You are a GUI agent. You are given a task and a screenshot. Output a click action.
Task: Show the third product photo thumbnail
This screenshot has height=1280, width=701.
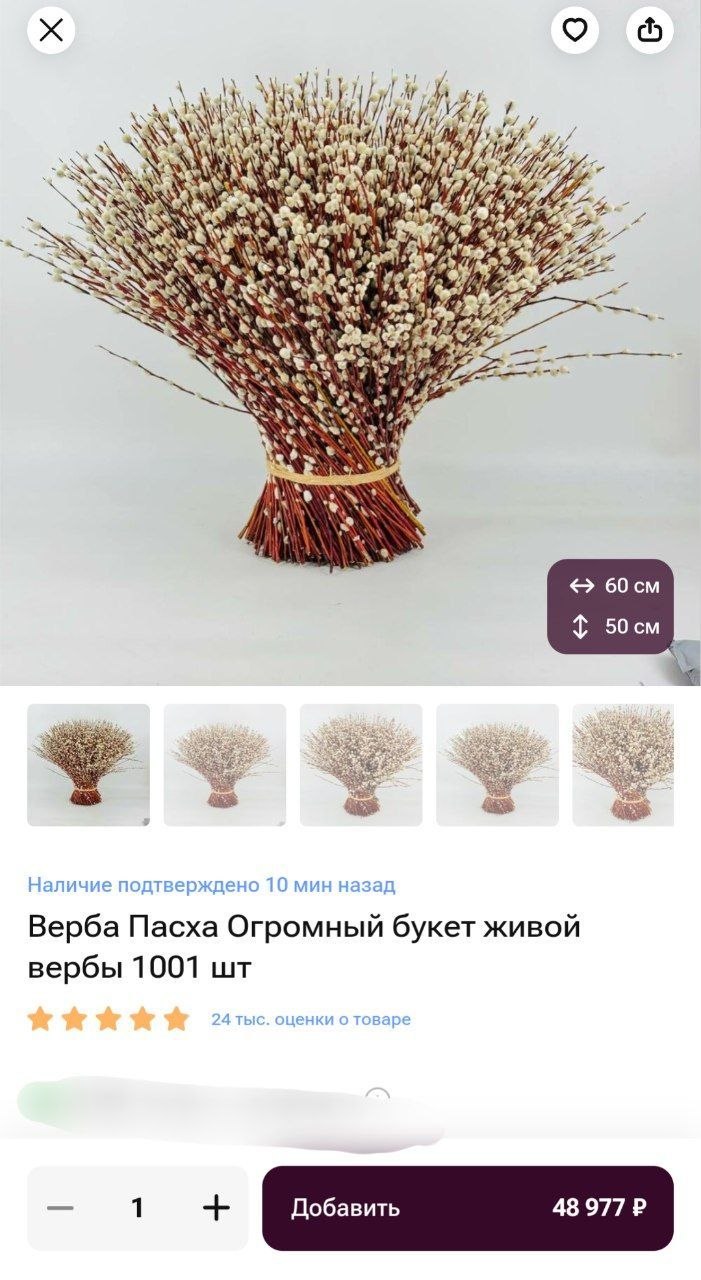[361, 765]
